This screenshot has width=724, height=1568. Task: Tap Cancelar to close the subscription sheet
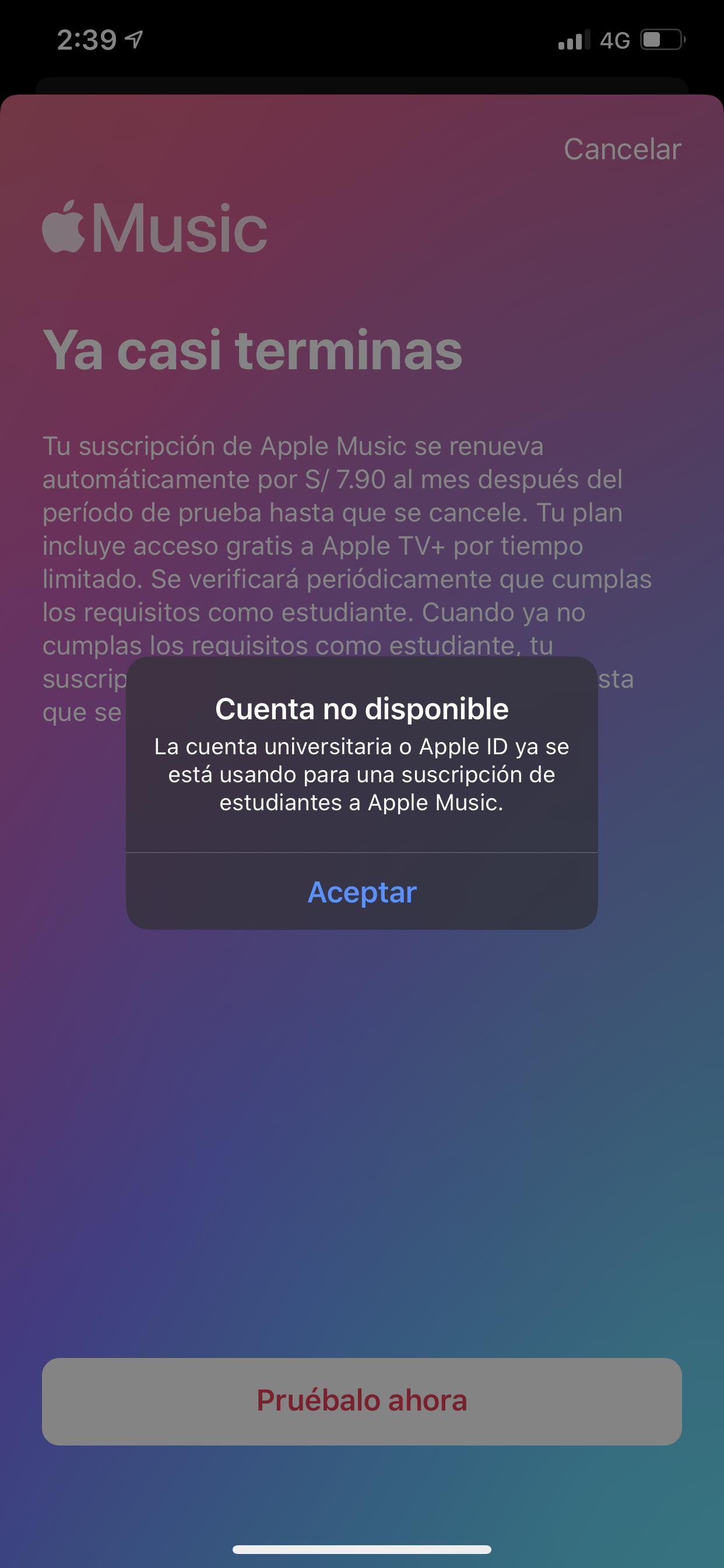pos(622,149)
